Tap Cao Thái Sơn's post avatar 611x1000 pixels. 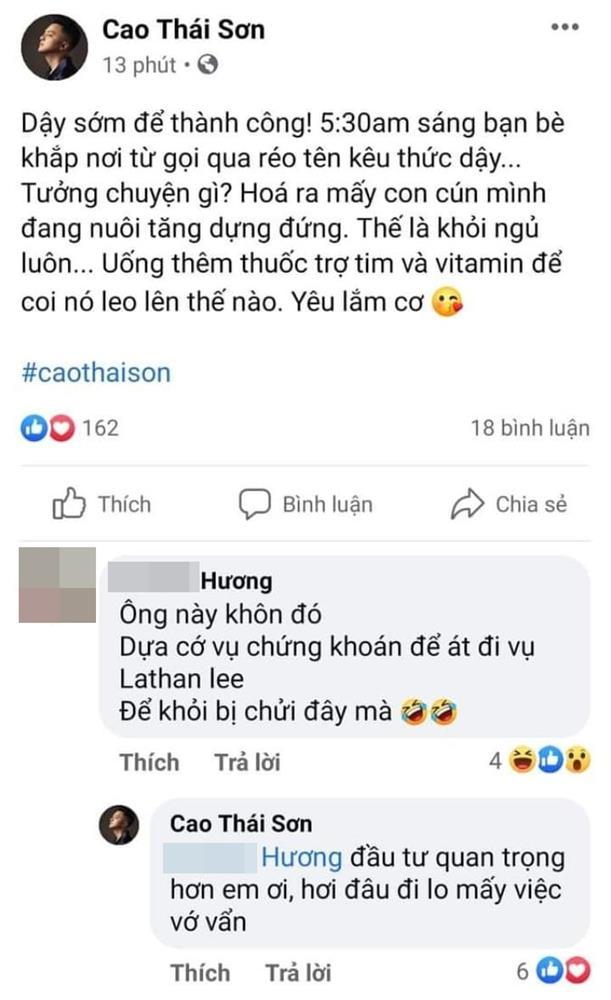(54, 47)
